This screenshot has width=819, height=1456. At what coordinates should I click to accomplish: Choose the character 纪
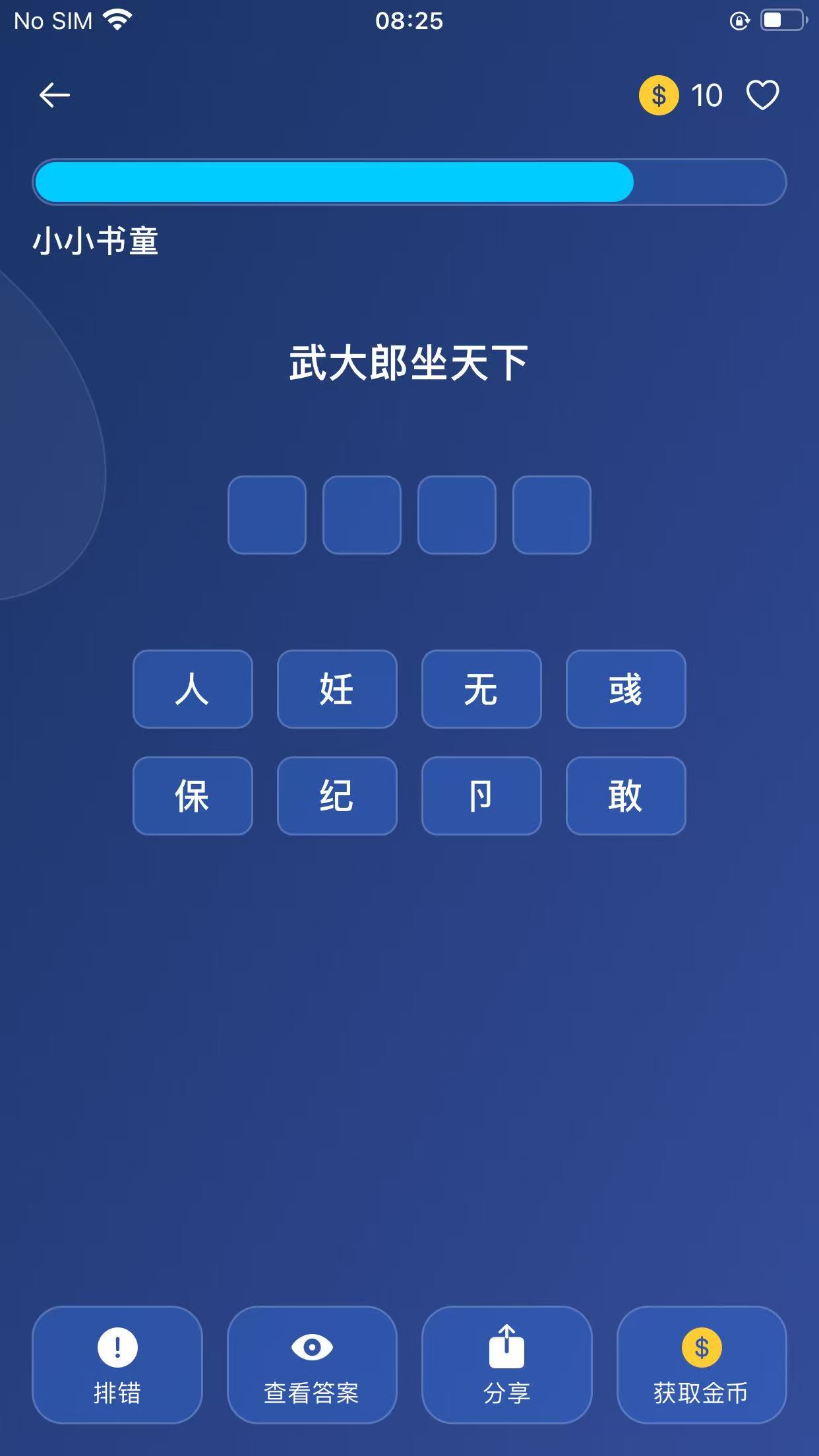[x=337, y=796]
